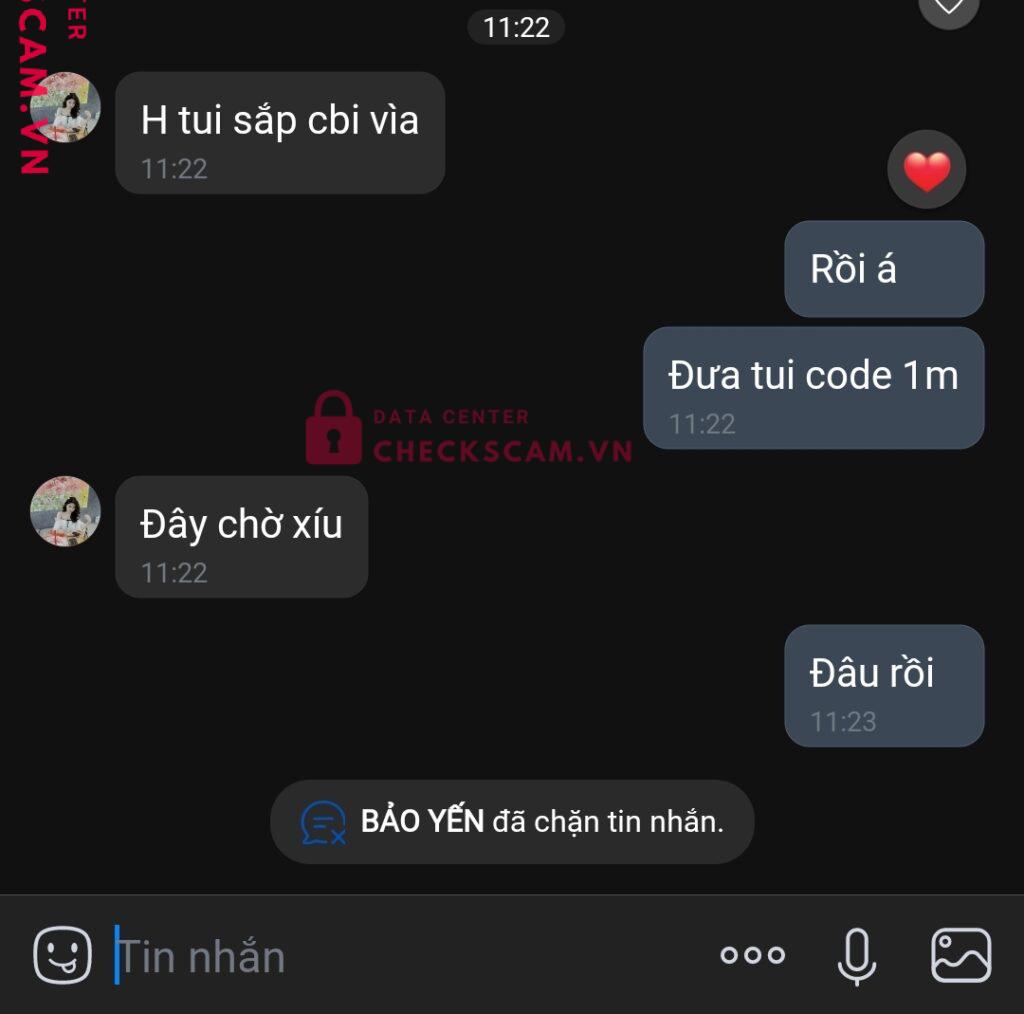Record a voice message with microphone

point(856,955)
